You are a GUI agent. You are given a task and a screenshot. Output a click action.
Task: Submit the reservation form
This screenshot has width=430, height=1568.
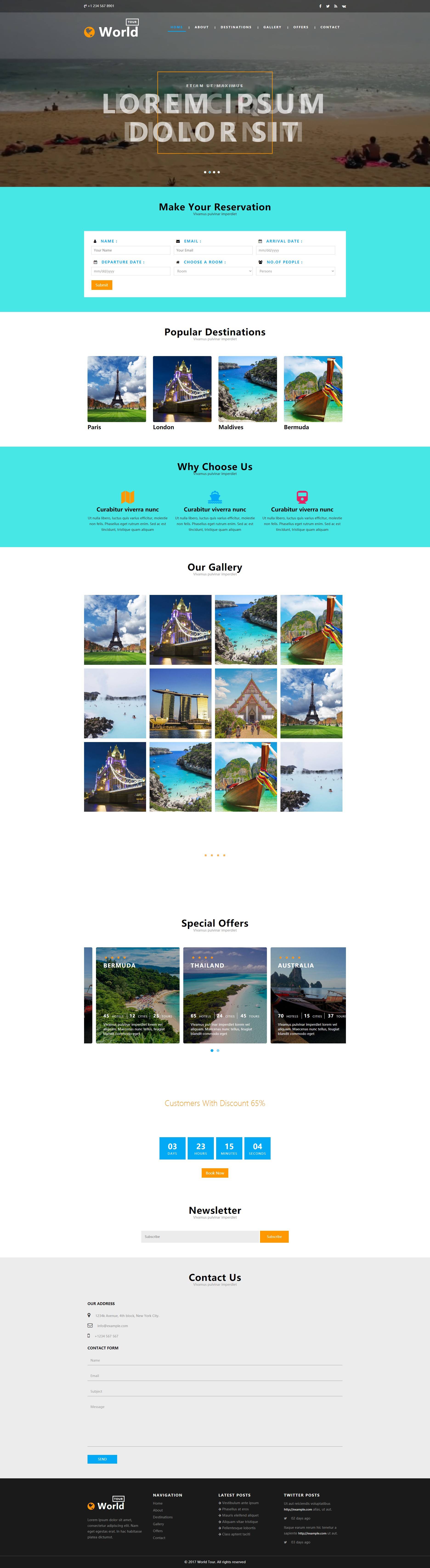(102, 285)
